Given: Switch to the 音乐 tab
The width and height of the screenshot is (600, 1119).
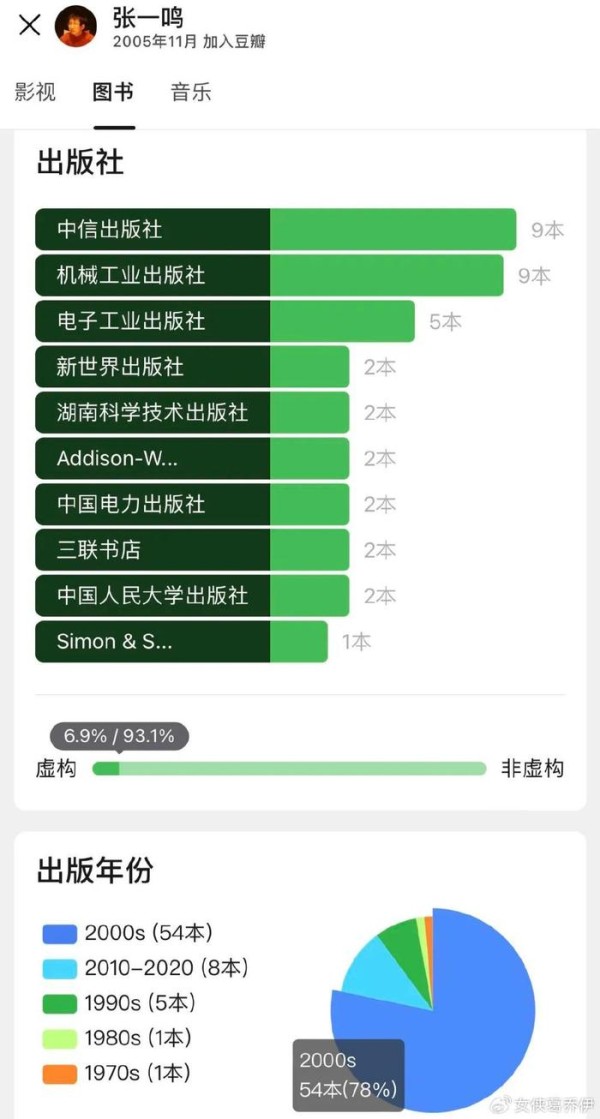Looking at the screenshot, I should [x=191, y=93].
